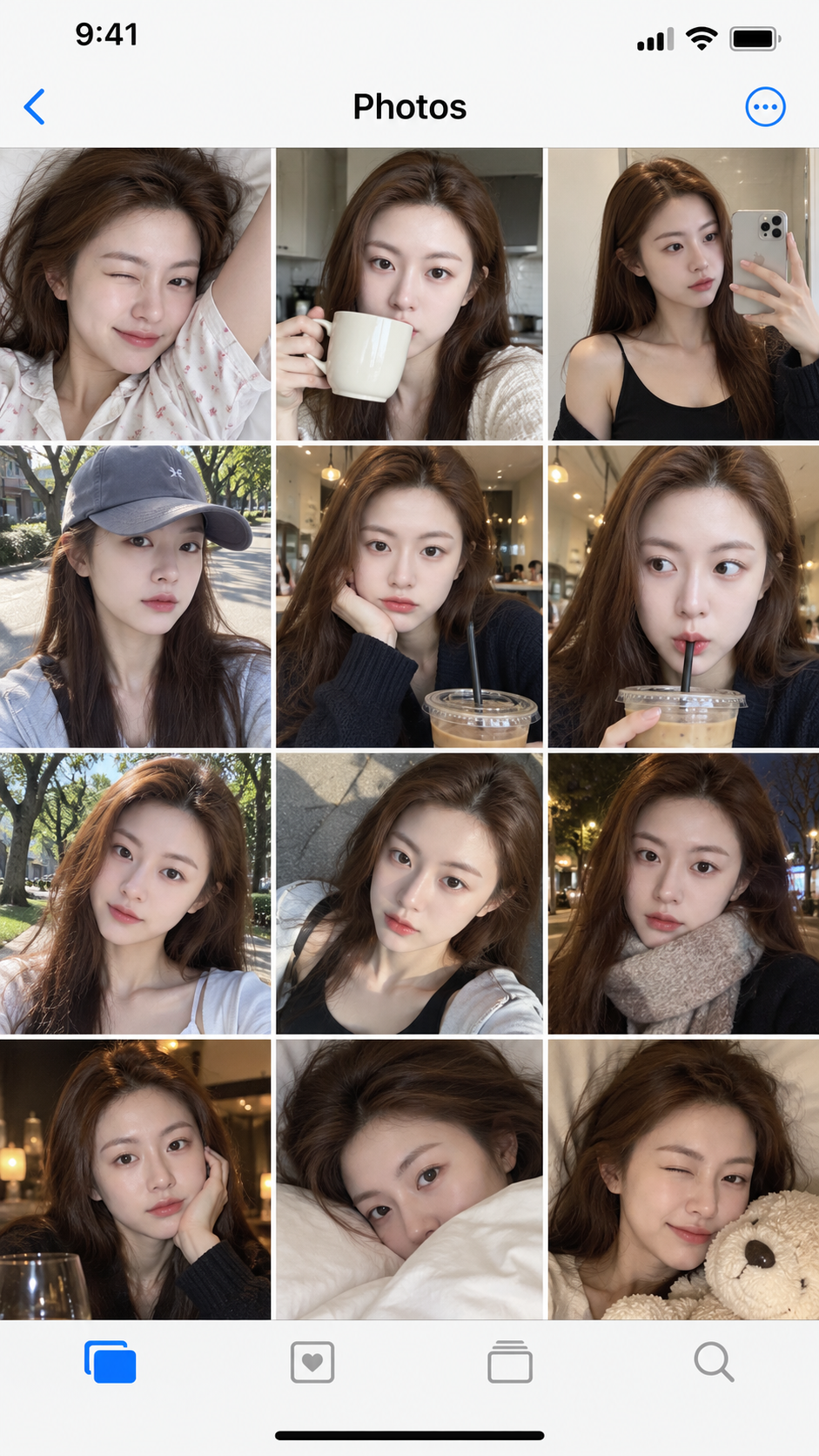
Task: Open the photo with the gray baseball cap
Action: [x=135, y=597]
